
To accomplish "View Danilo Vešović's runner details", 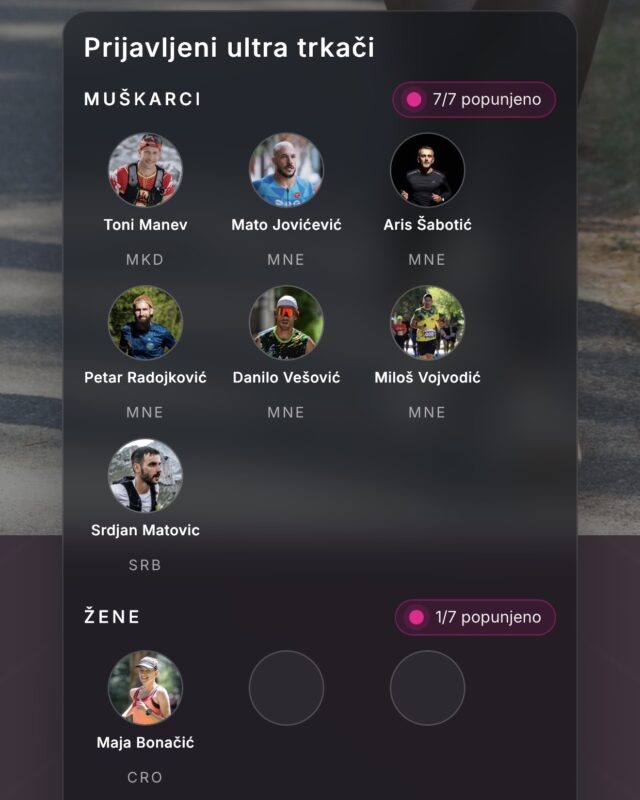I will coord(286,324).
